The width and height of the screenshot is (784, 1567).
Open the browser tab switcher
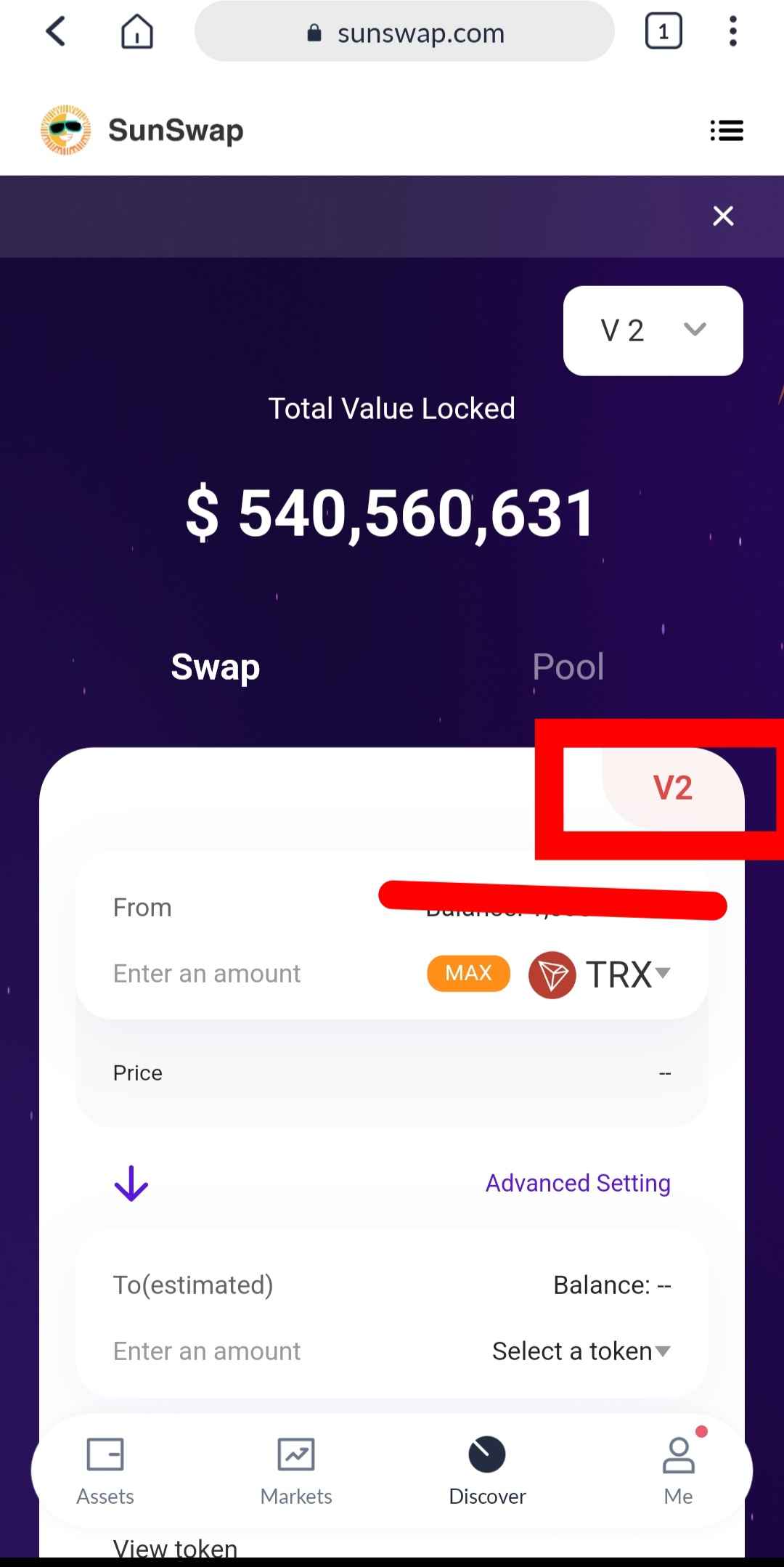(x=663, y=32)
